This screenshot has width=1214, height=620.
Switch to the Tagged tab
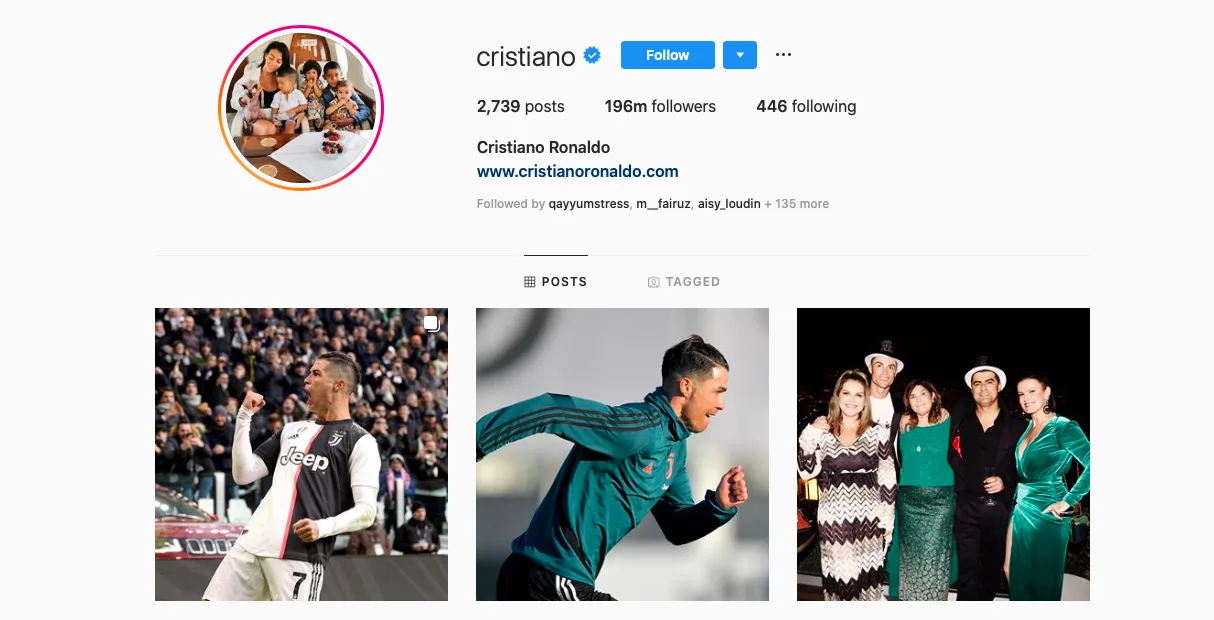coord(684,282)
